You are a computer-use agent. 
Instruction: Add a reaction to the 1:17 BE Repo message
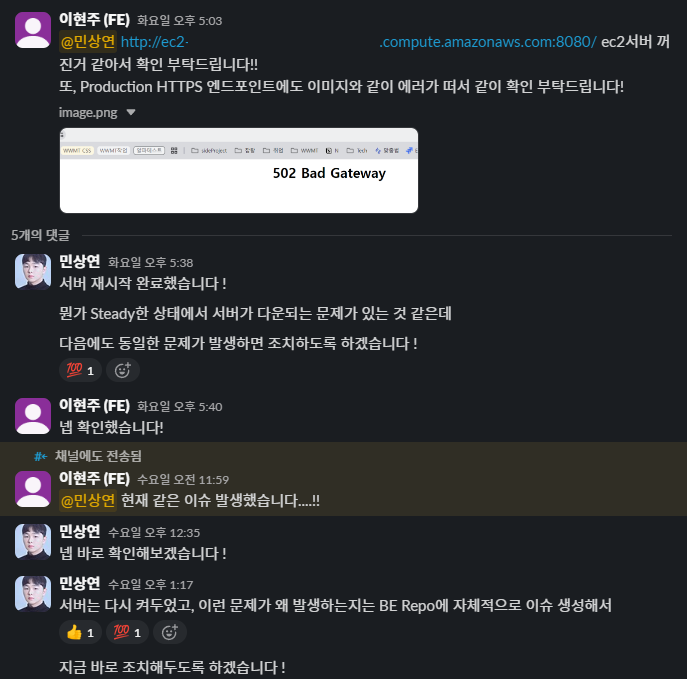(170, 632)
